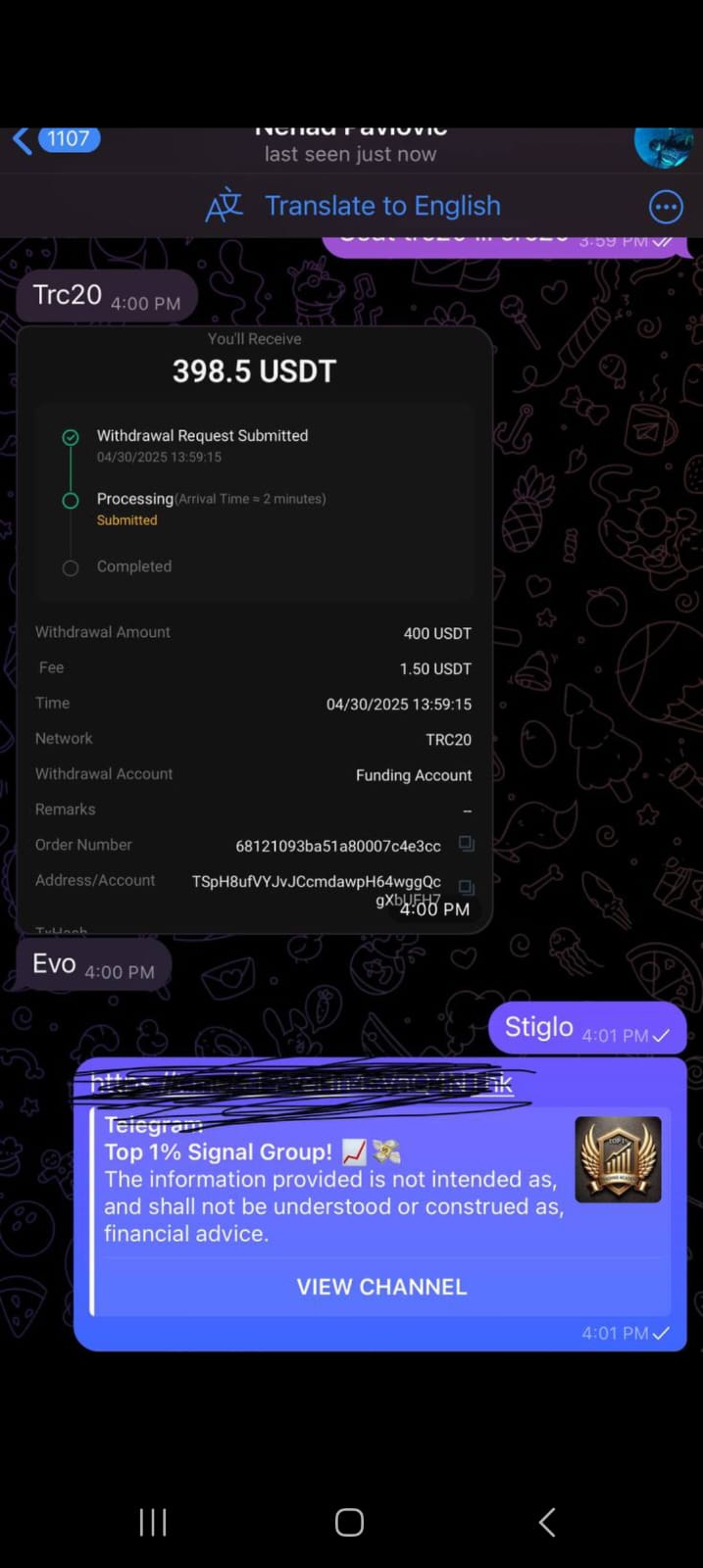Tap Translate to English

coord(382,206)
